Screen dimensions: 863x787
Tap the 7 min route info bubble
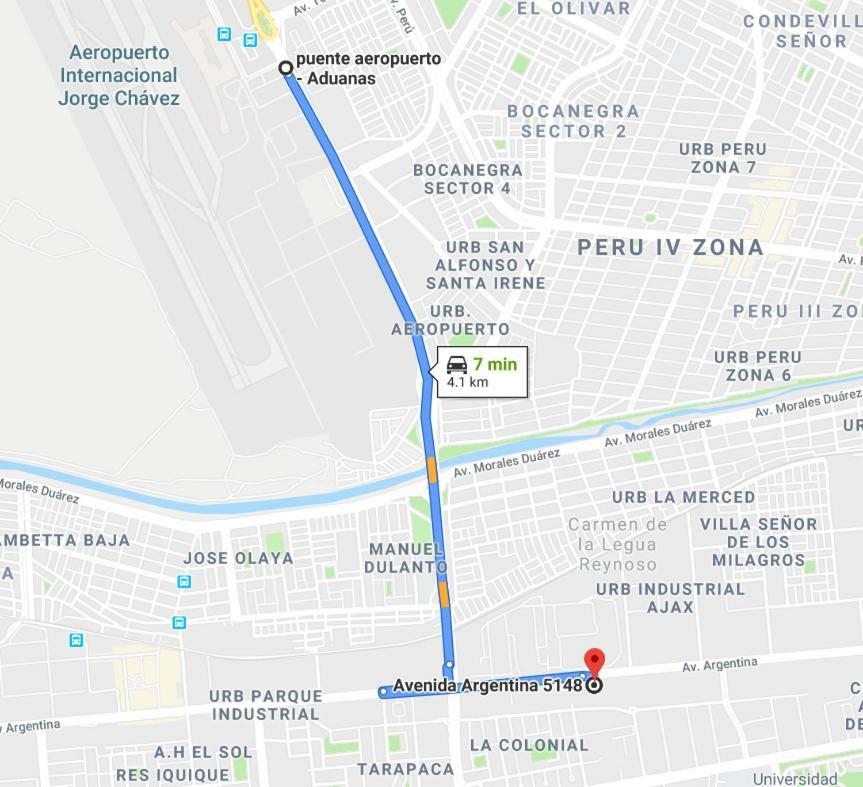pos(482,372)
